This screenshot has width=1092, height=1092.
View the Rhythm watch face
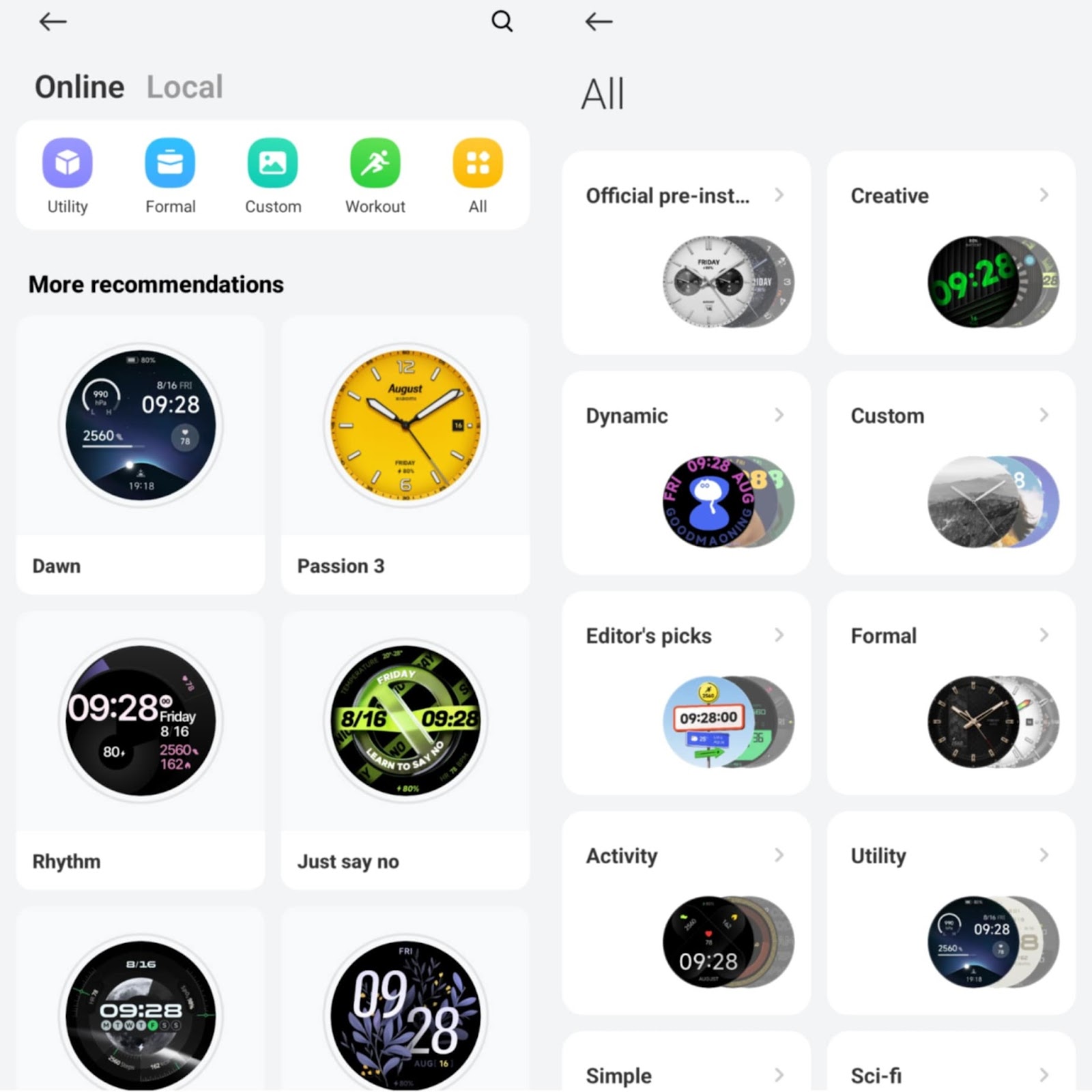click(141, 750)
